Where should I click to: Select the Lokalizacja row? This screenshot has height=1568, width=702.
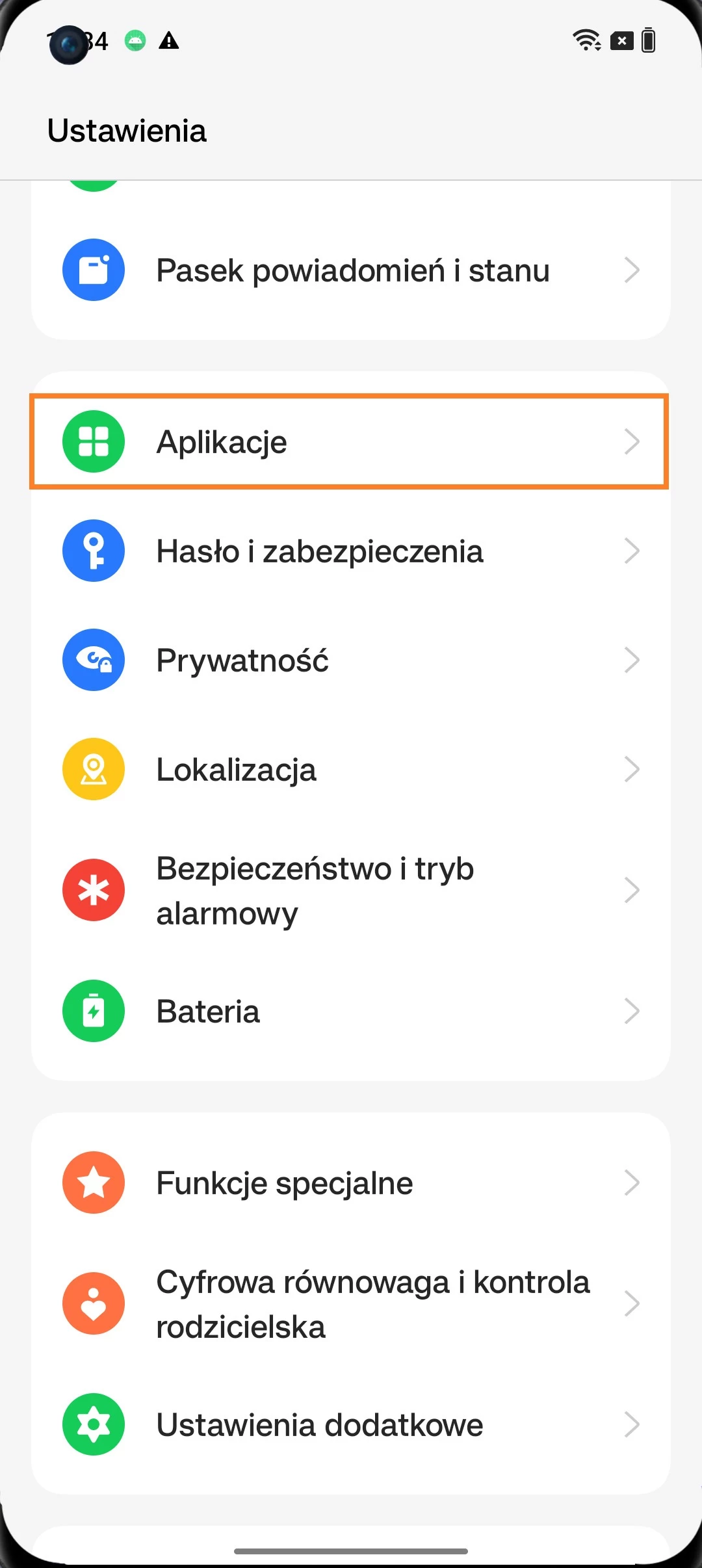(351, 769)
